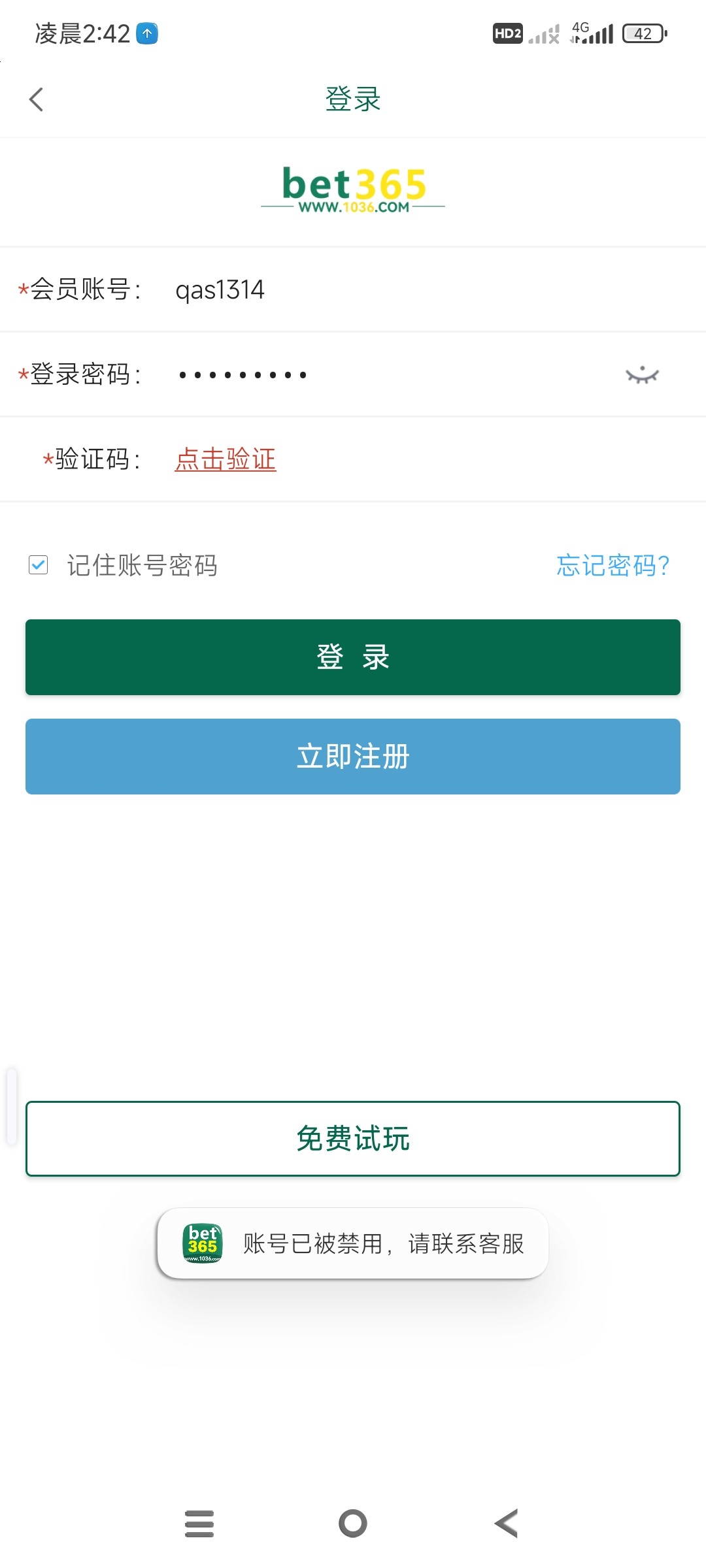
Task: Open recent apps from the navigation bar
Action: tap(199, 1524)
